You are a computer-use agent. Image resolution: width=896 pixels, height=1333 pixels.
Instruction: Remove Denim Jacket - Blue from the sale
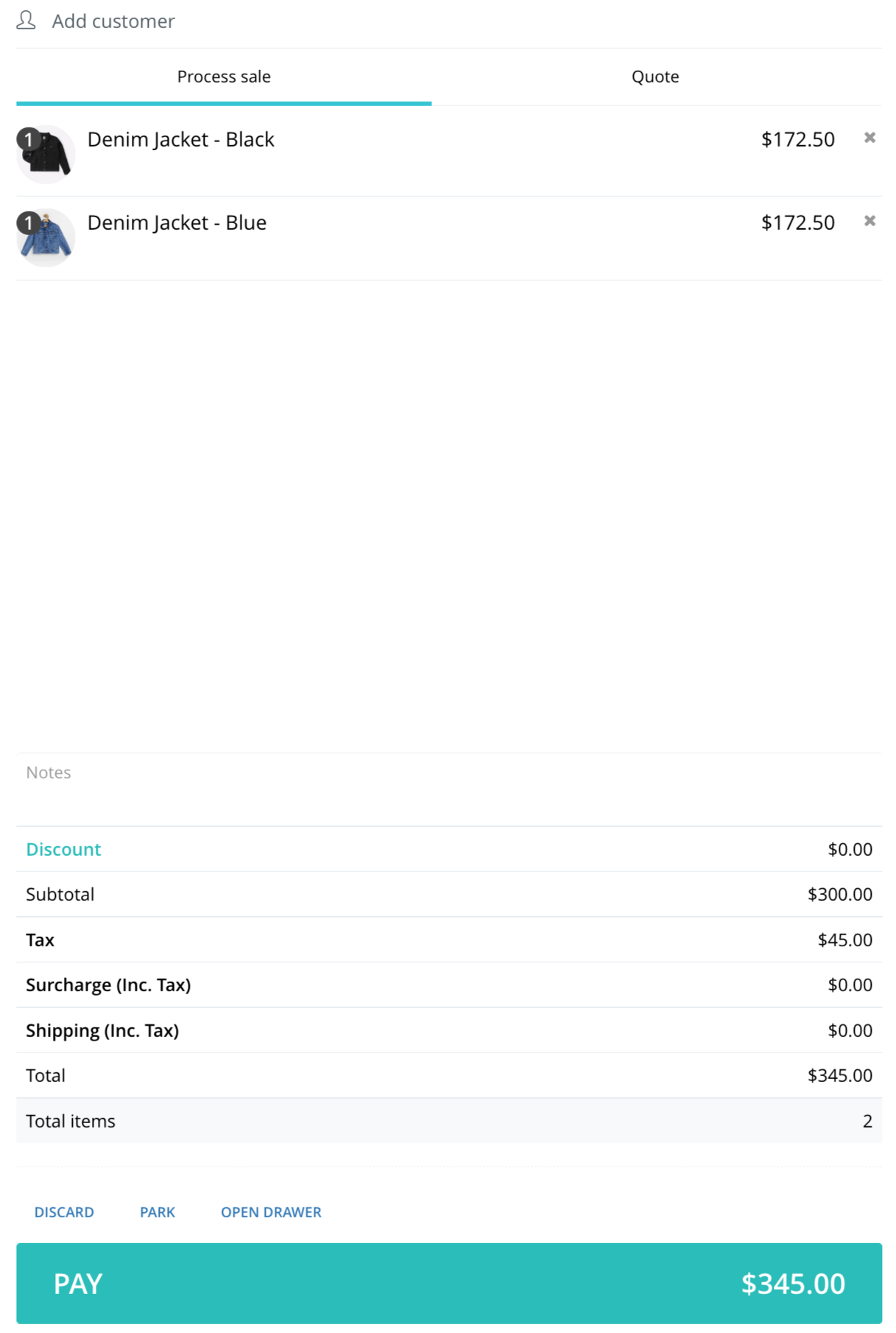point(869,221)
